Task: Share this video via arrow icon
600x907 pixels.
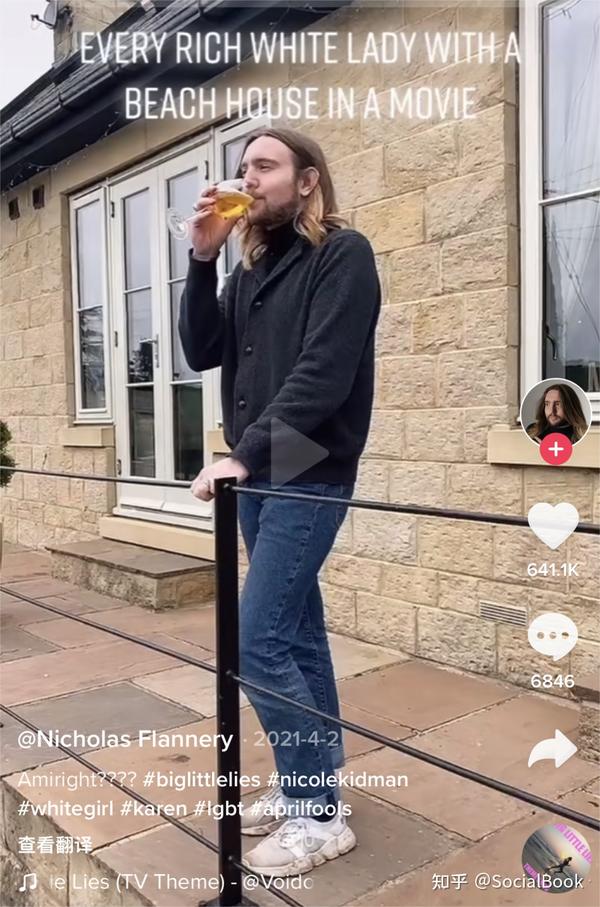Action: [553, 749]
